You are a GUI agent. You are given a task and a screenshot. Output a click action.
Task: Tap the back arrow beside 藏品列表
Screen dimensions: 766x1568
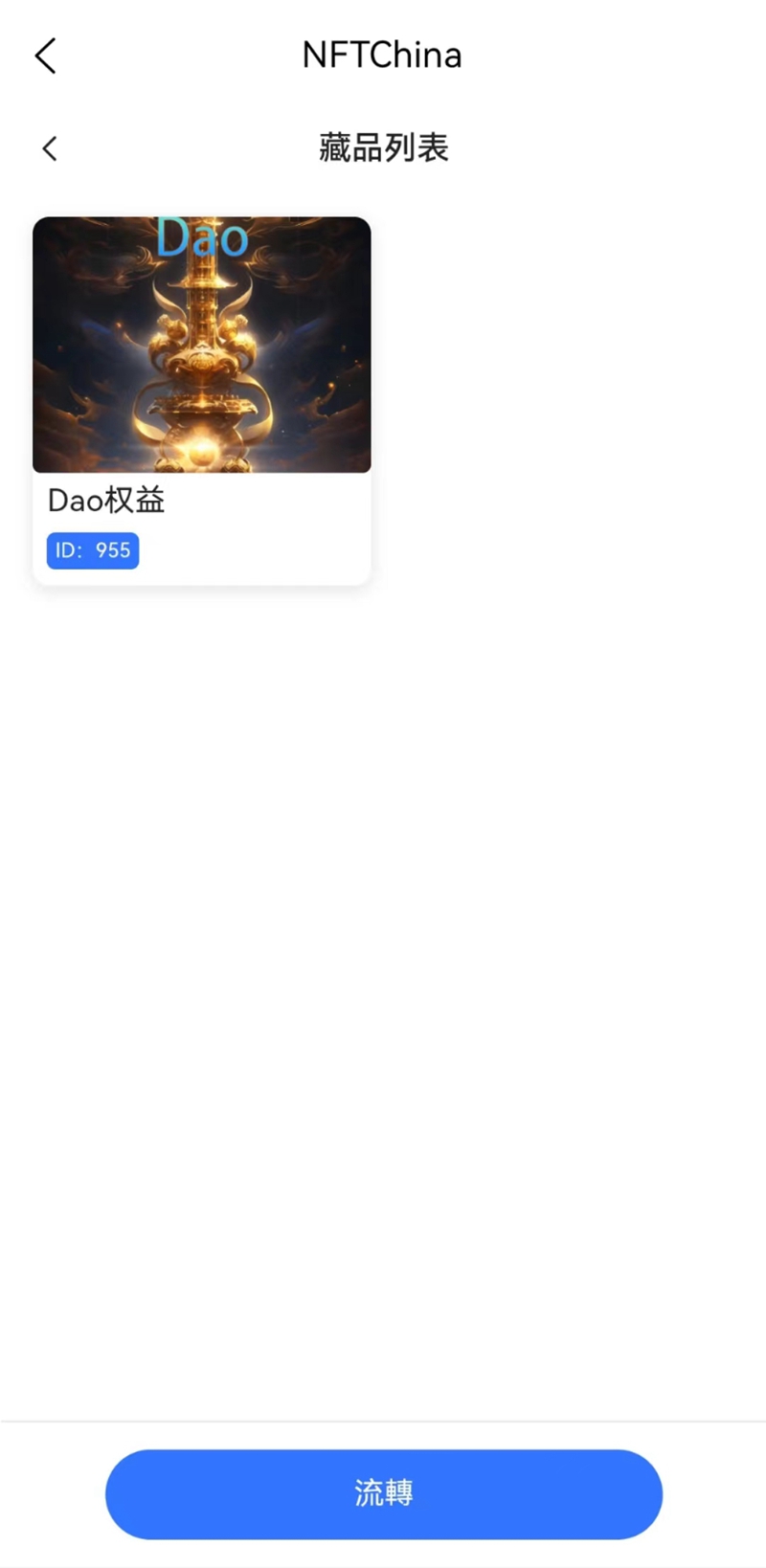50,148
